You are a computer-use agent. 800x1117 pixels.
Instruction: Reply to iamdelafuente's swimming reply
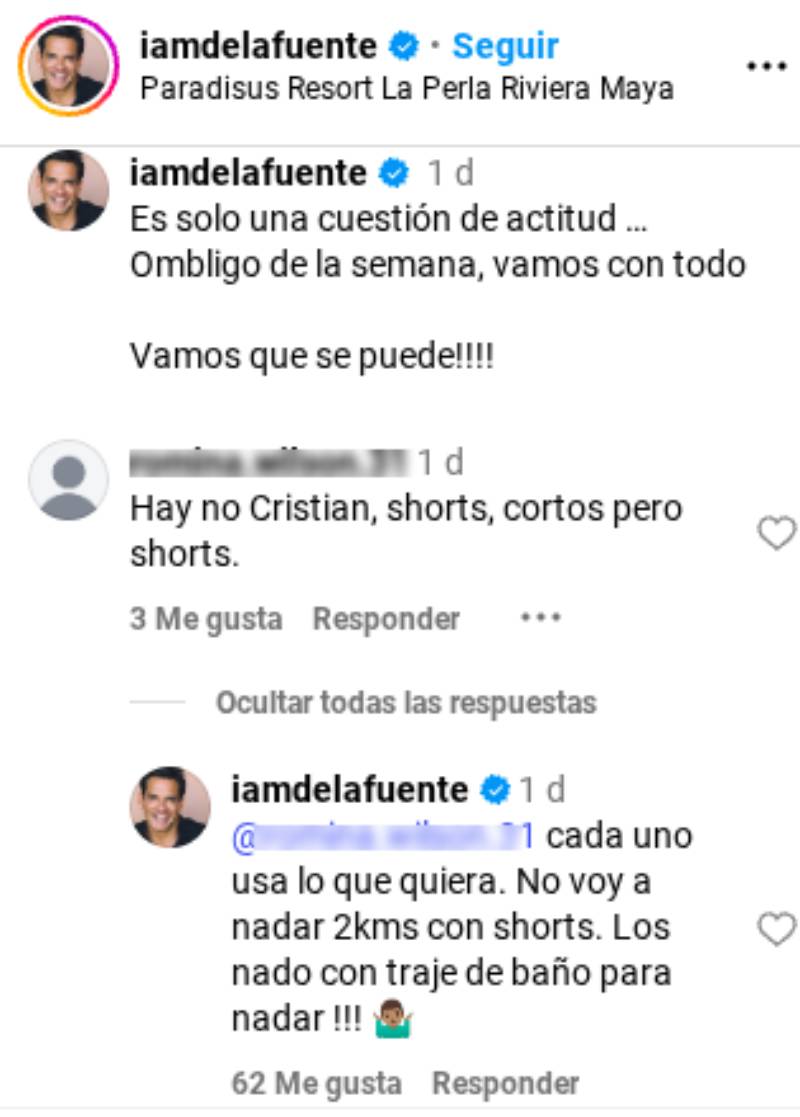(505, 1082)
